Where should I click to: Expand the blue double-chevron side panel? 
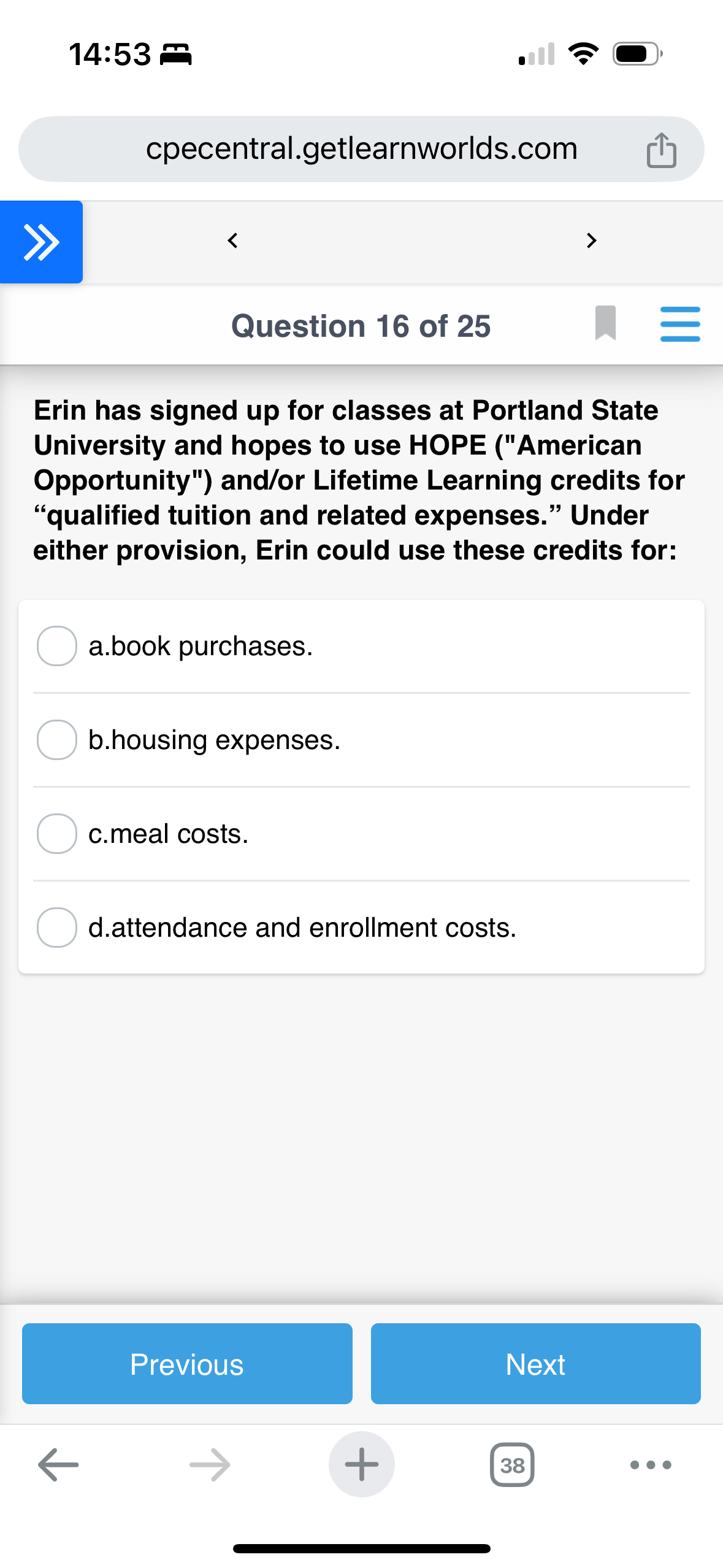point(41,242)
